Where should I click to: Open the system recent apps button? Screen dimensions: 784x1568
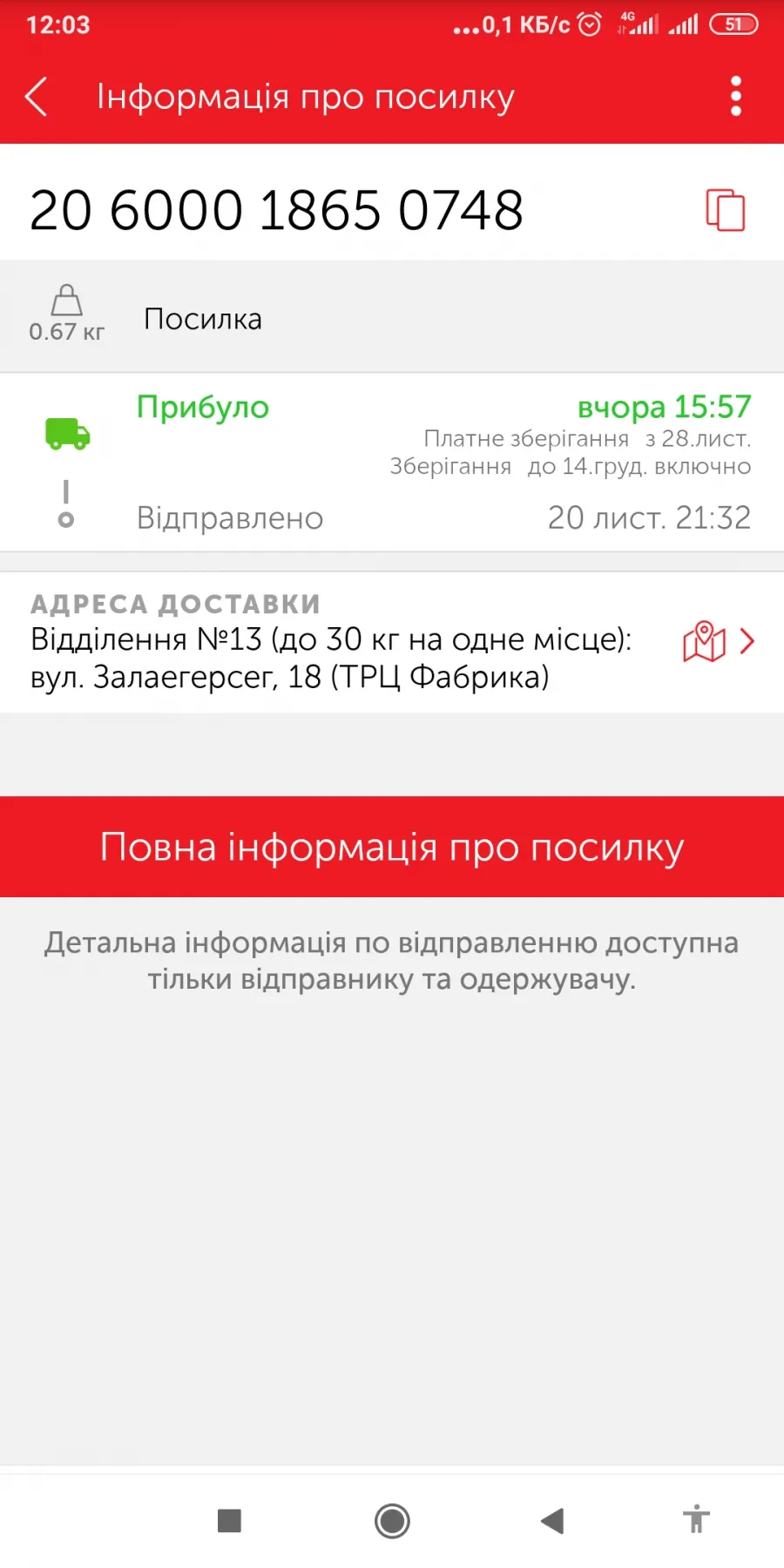tap(229, 1521)
